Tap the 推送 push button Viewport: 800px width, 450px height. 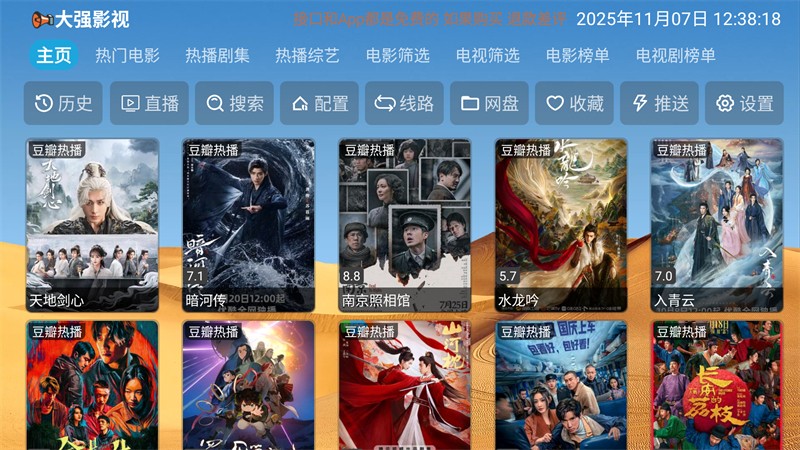click(x=660, y=103)
